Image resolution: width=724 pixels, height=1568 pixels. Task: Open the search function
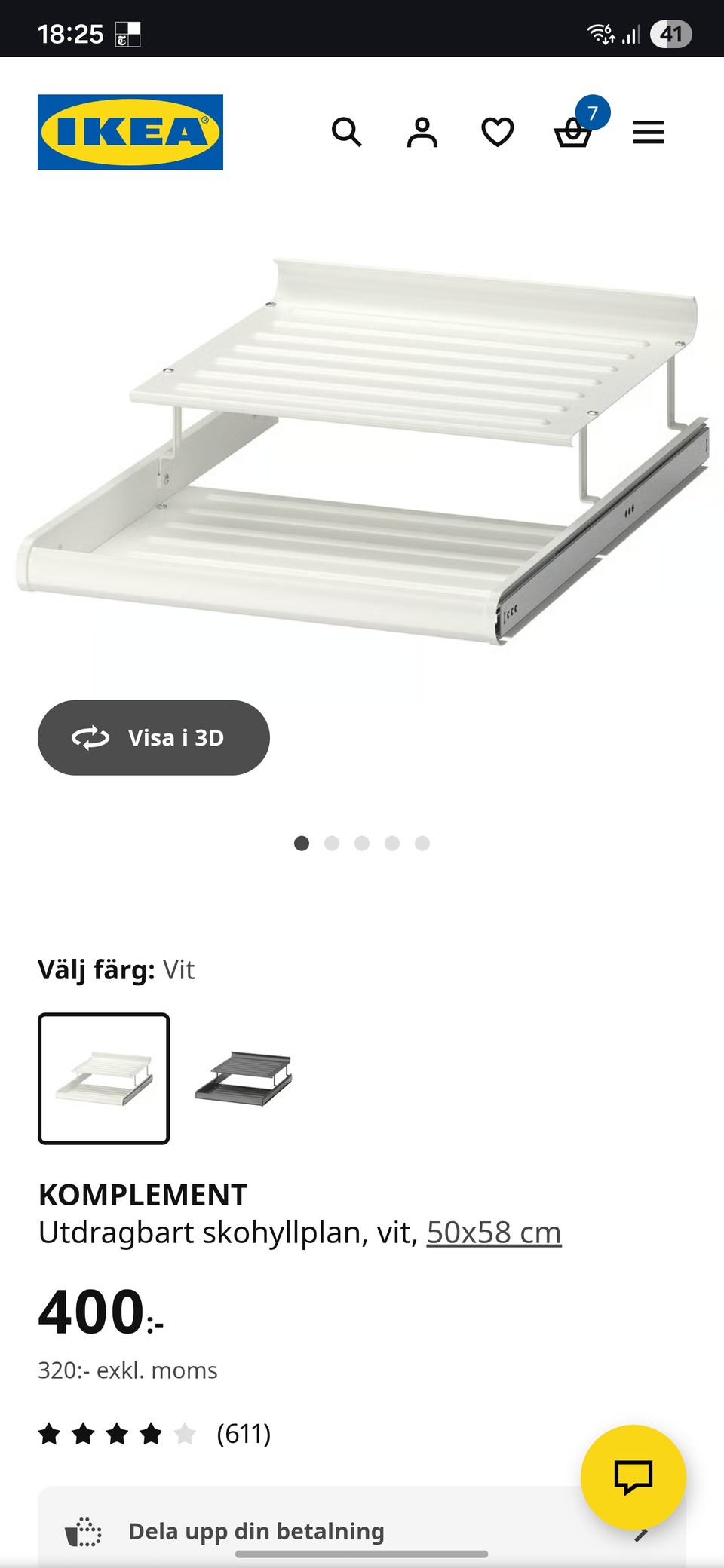click(x=347, y=133)
